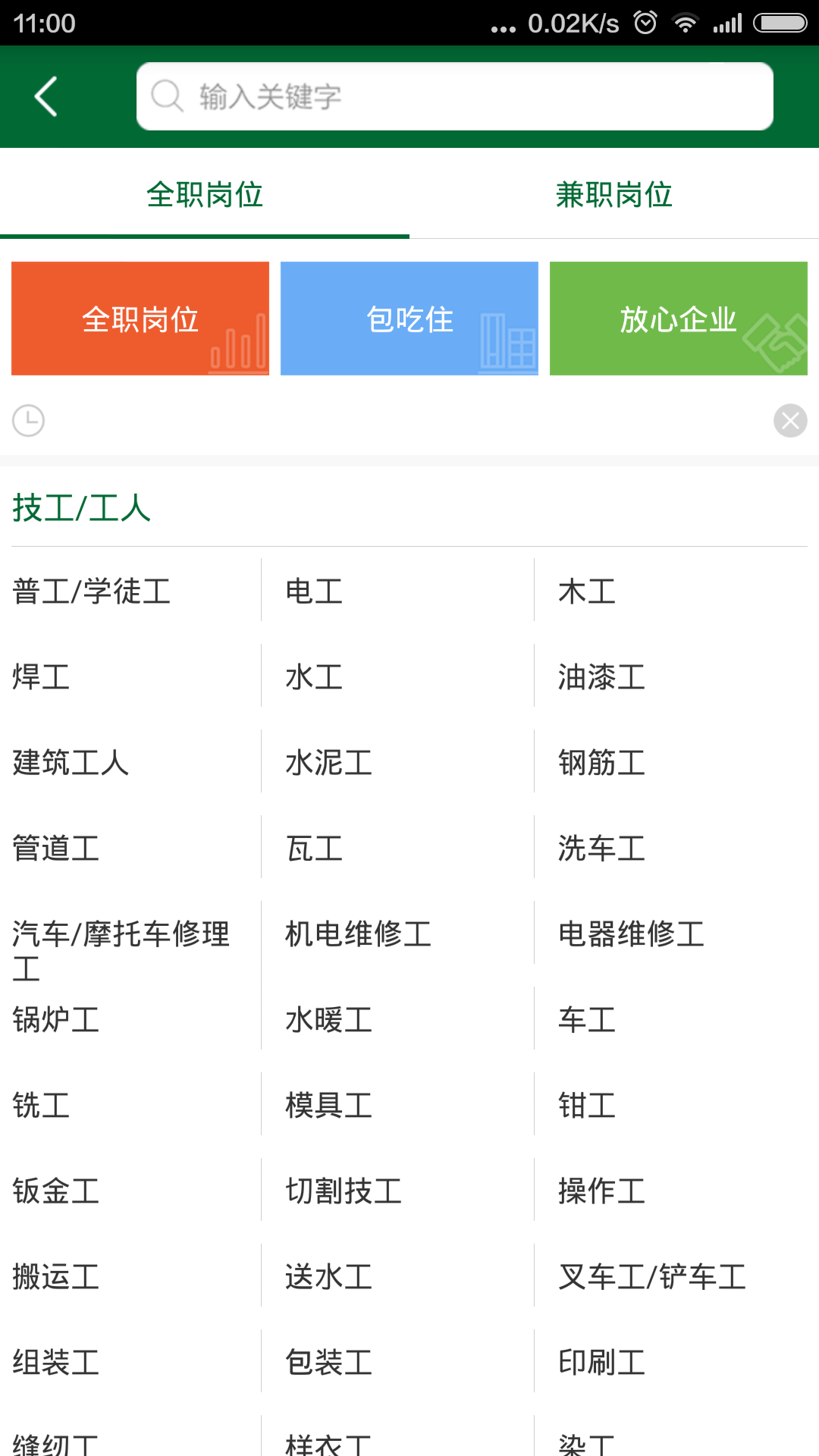Tap 汽车/摩托车修理工
819x1456 pixels.
(121, 951)
